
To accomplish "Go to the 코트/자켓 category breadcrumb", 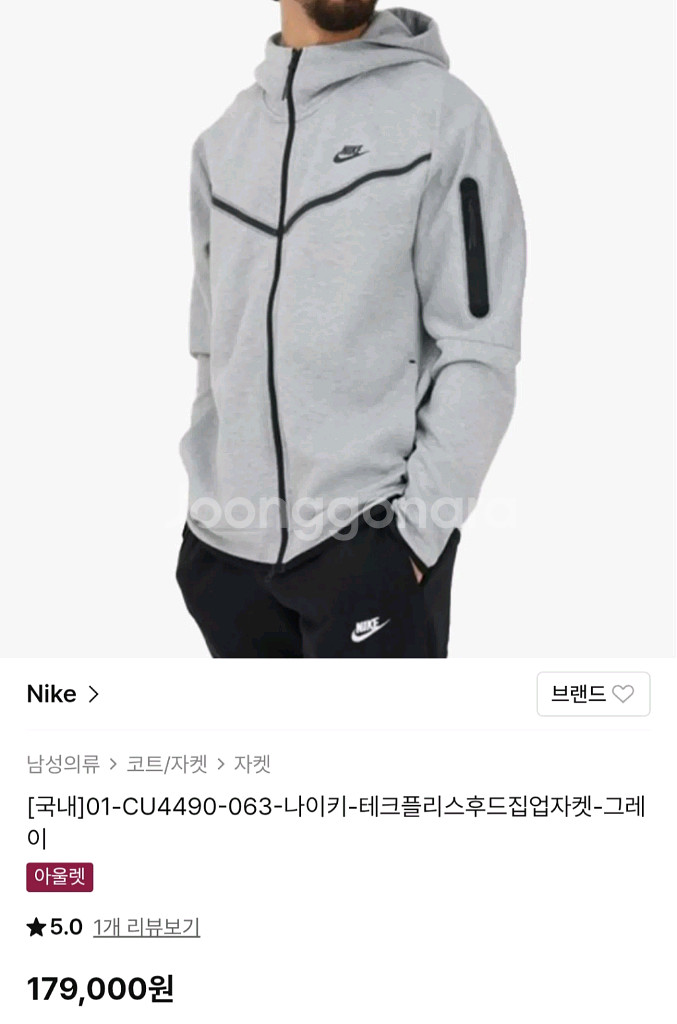I will pyautogui.click(x=166, y=763).
